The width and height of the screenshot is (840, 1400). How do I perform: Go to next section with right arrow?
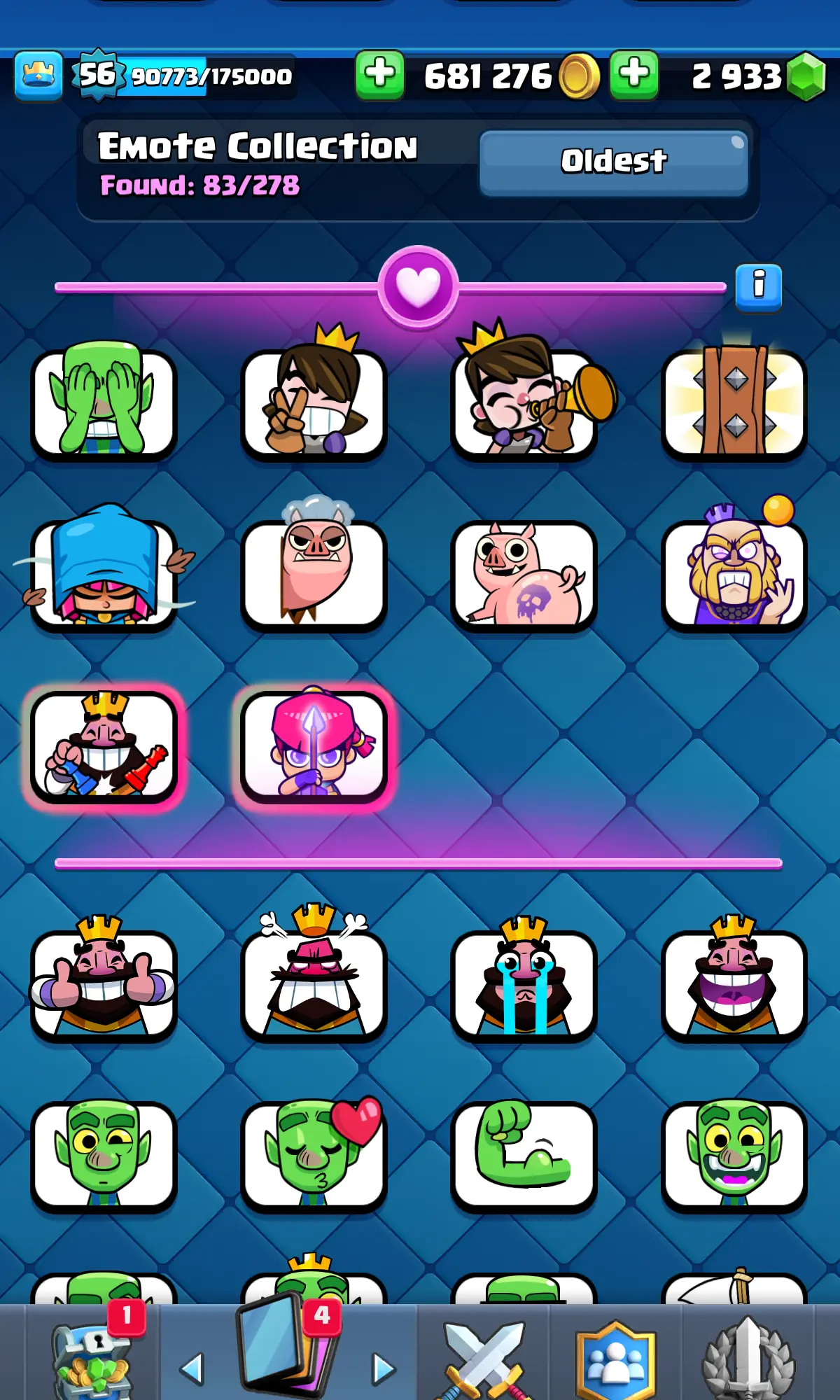tap(382, 1368)
